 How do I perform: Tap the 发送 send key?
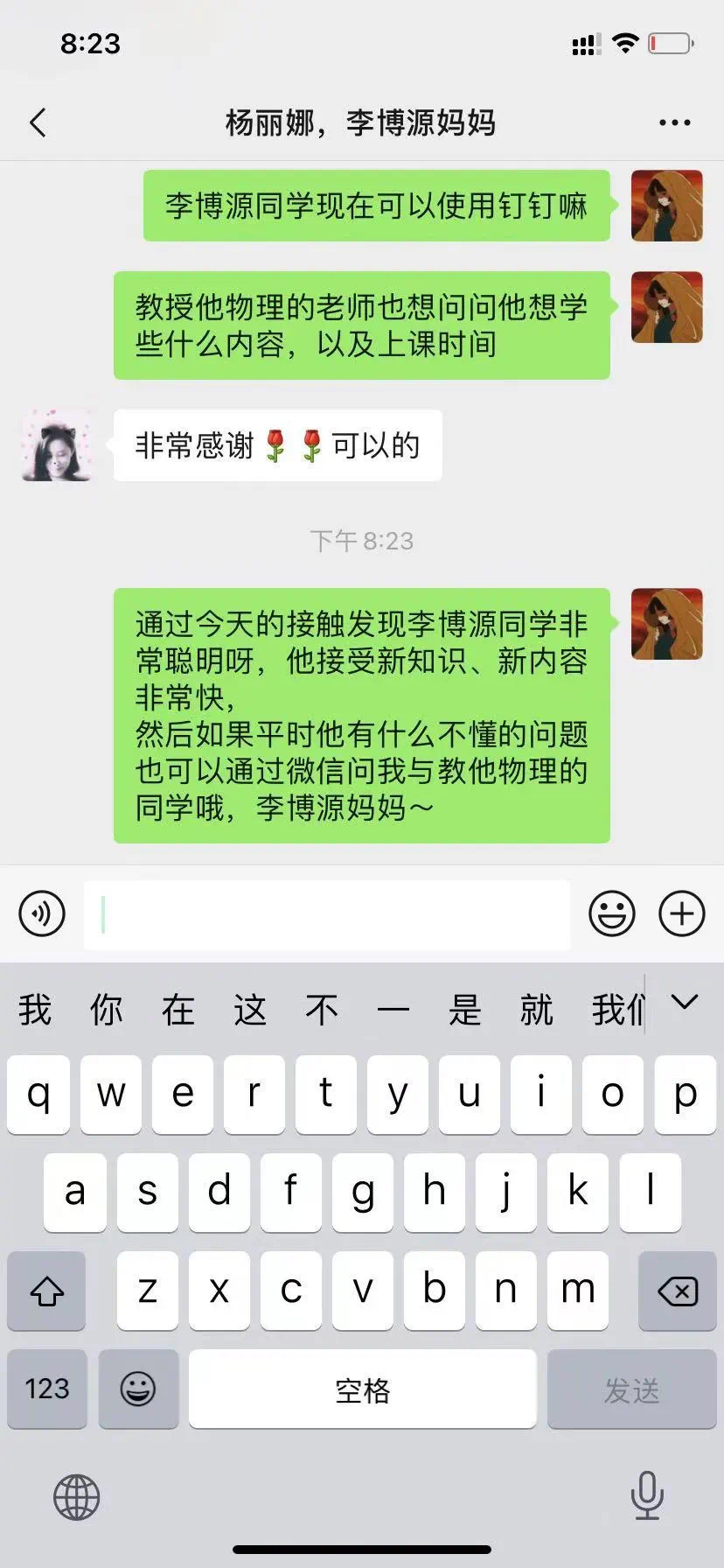631,1389
